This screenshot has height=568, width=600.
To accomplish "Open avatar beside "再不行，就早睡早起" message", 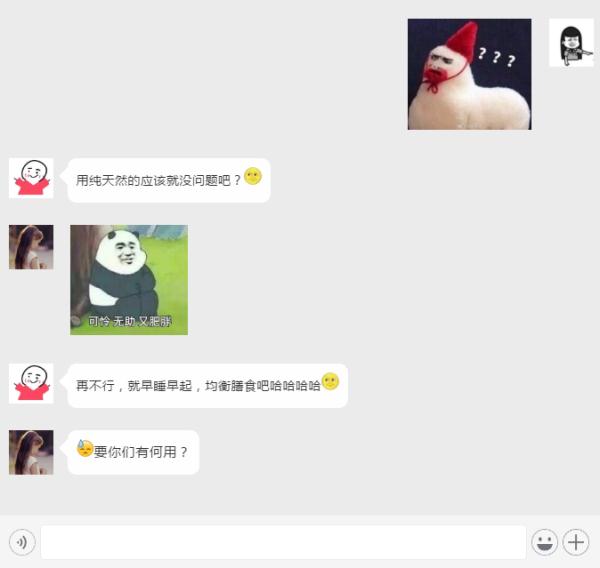I will [x=31, y=383].
